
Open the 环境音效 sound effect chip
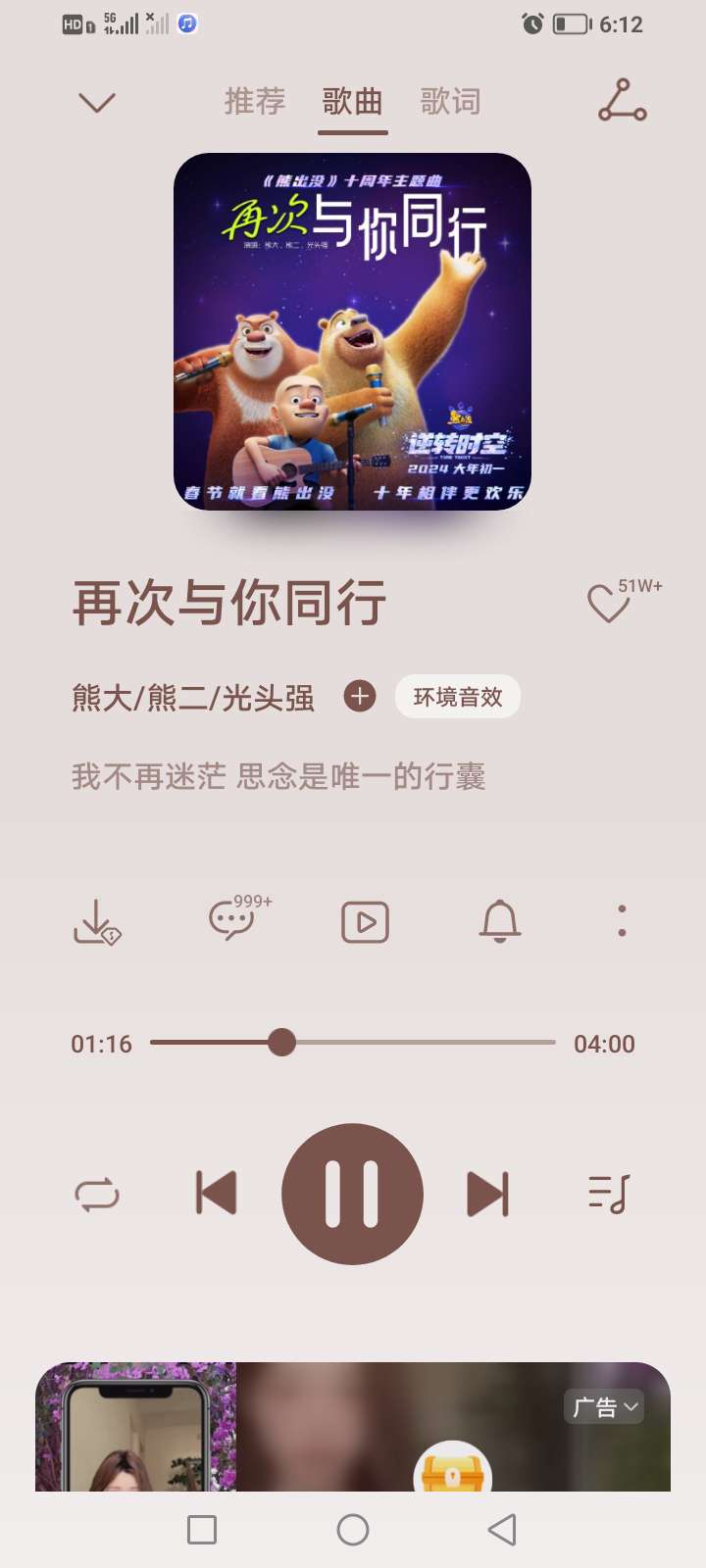coord(458,697)
